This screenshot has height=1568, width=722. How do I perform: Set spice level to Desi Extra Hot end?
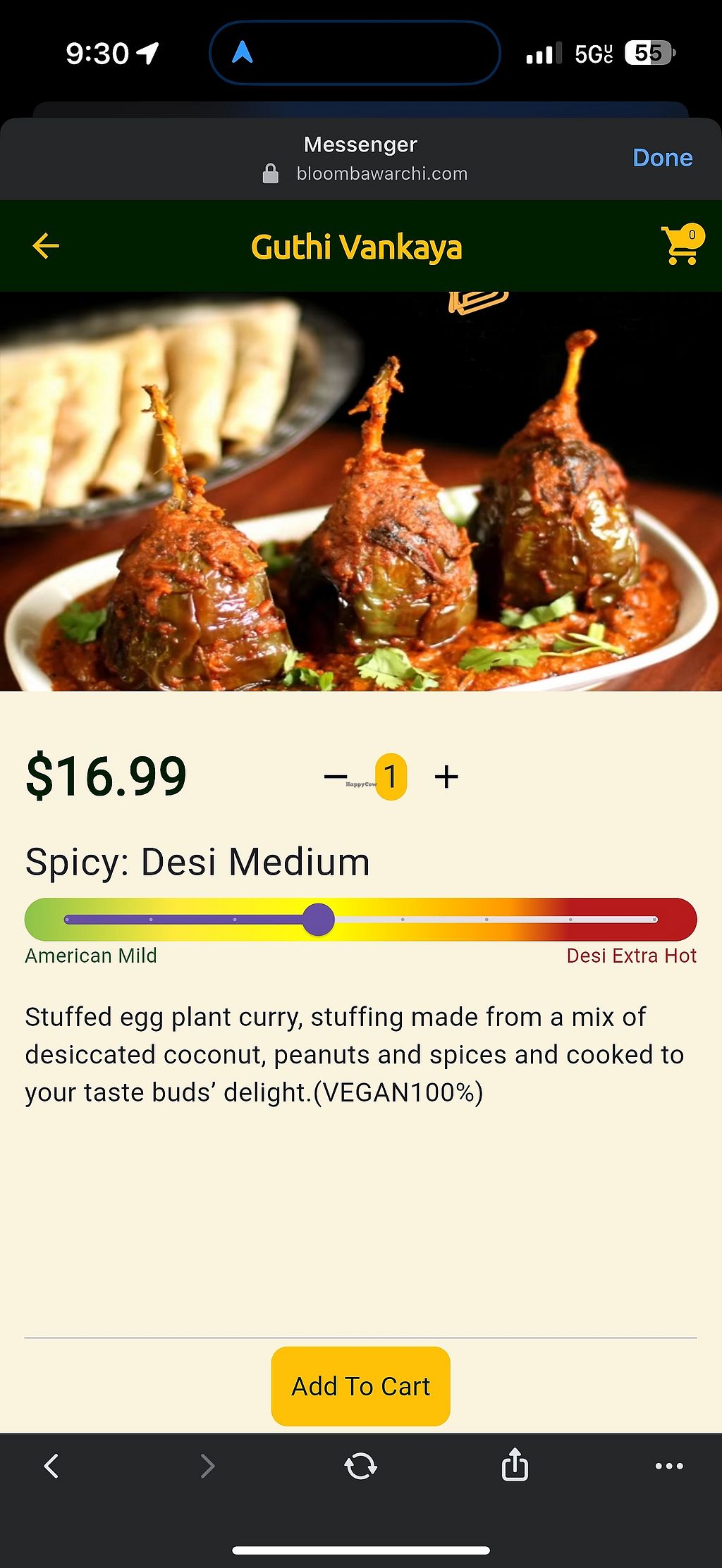click(x=654, y=920)
